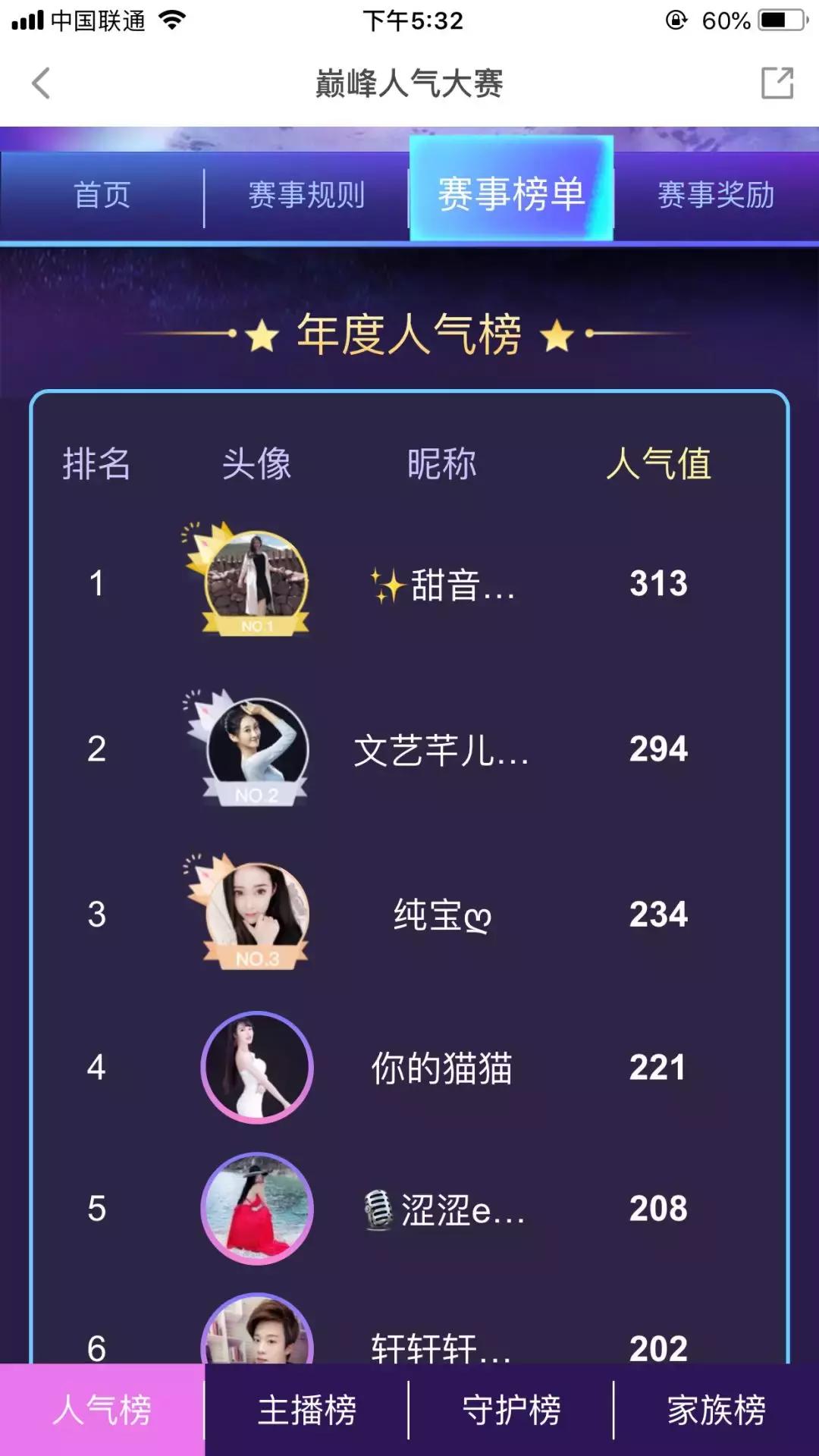Tap the share icon in the header
Screen dimensions: 819x1456
click(x=777, y=83)
